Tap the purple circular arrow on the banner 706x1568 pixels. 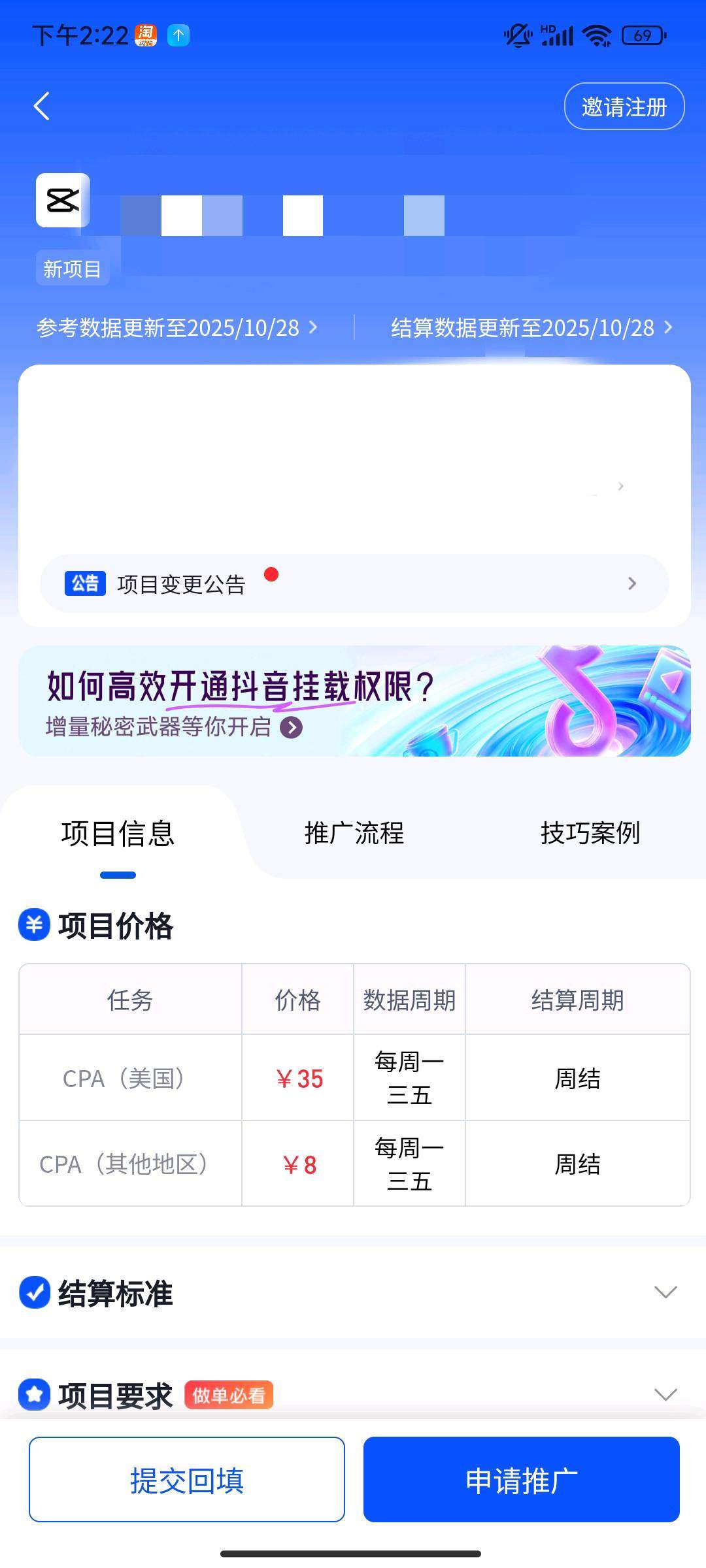point(292,726)
